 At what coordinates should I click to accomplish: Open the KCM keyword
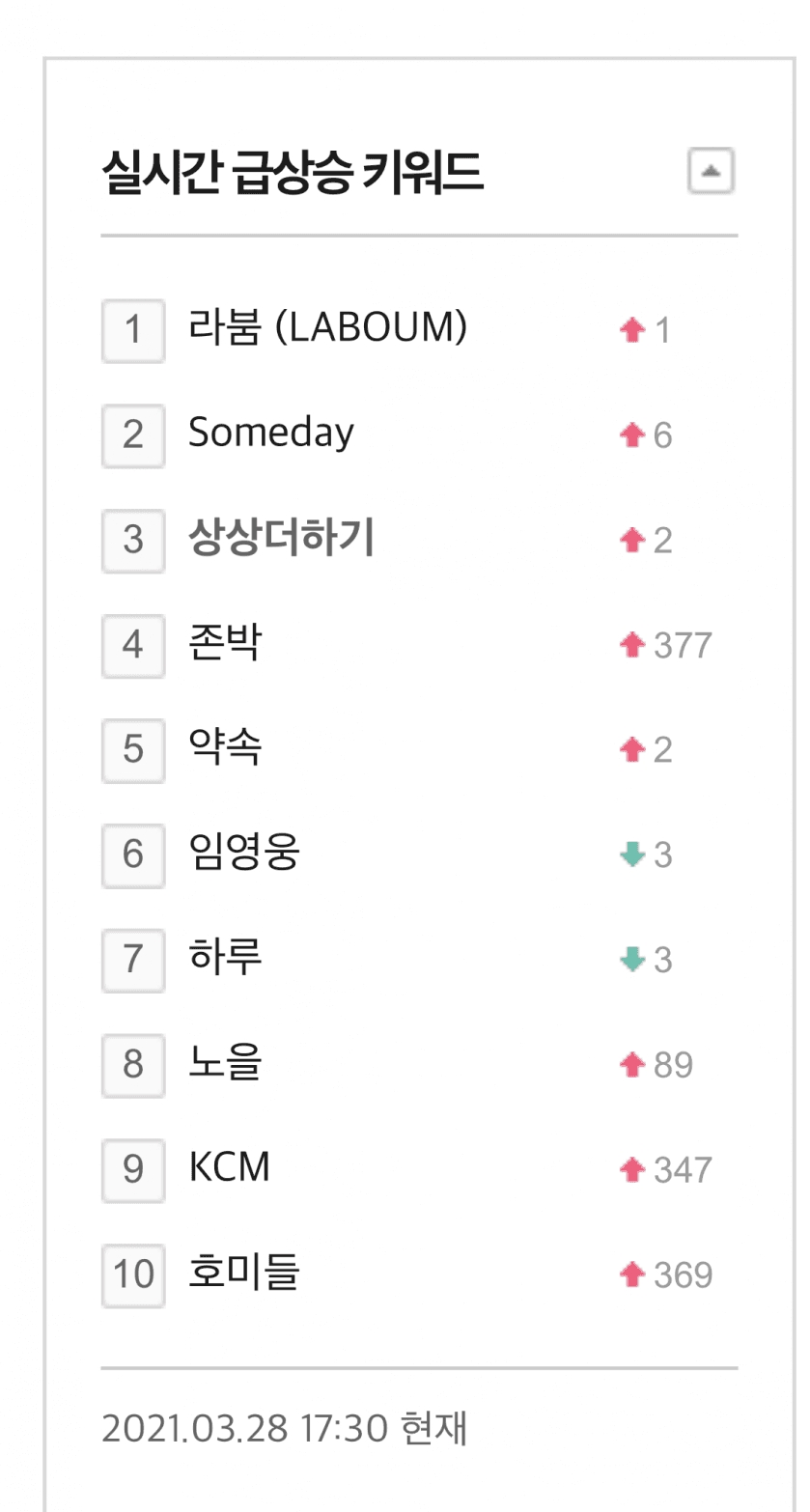point(229,1167)
